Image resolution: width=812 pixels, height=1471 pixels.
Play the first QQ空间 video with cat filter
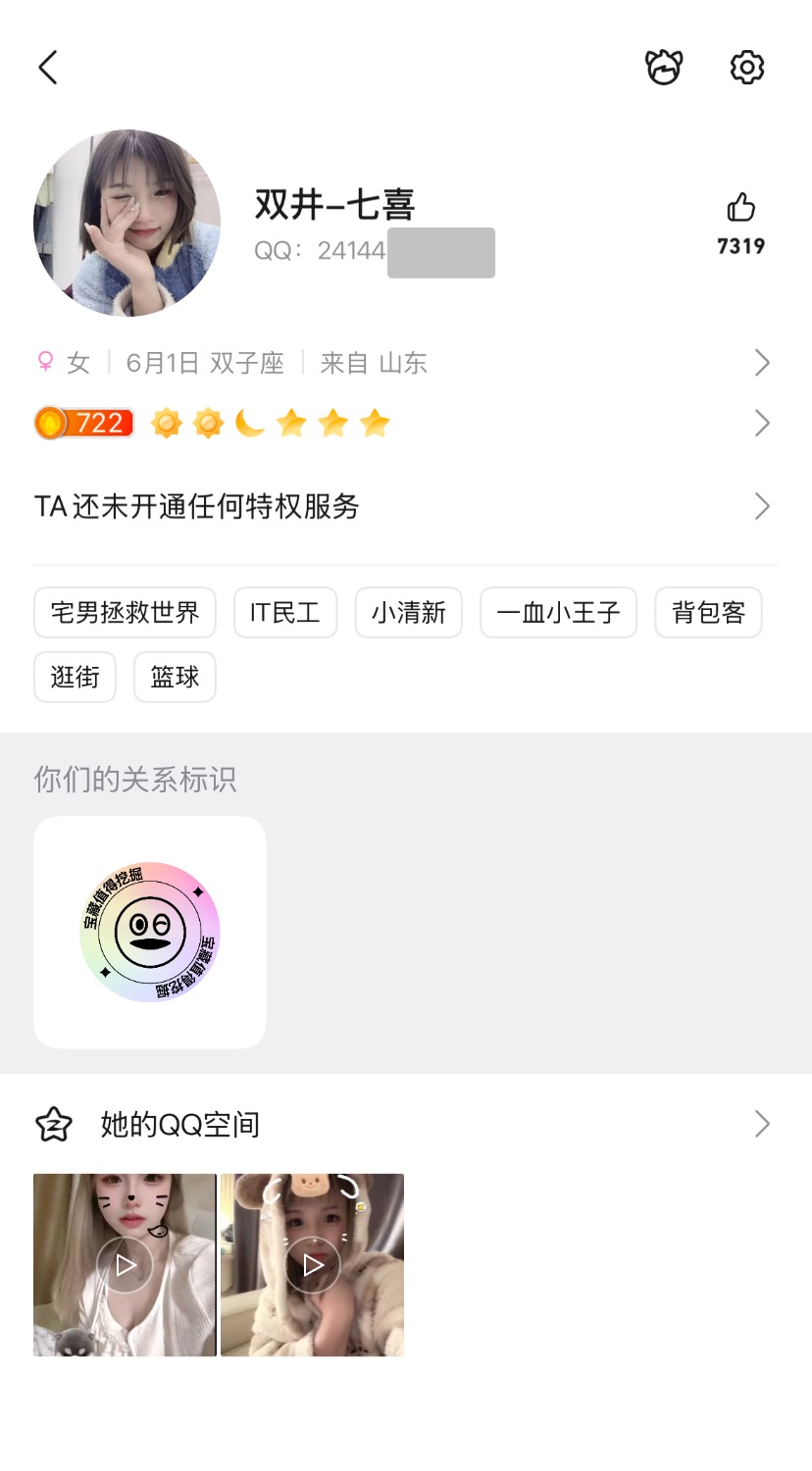(125, 1265)
